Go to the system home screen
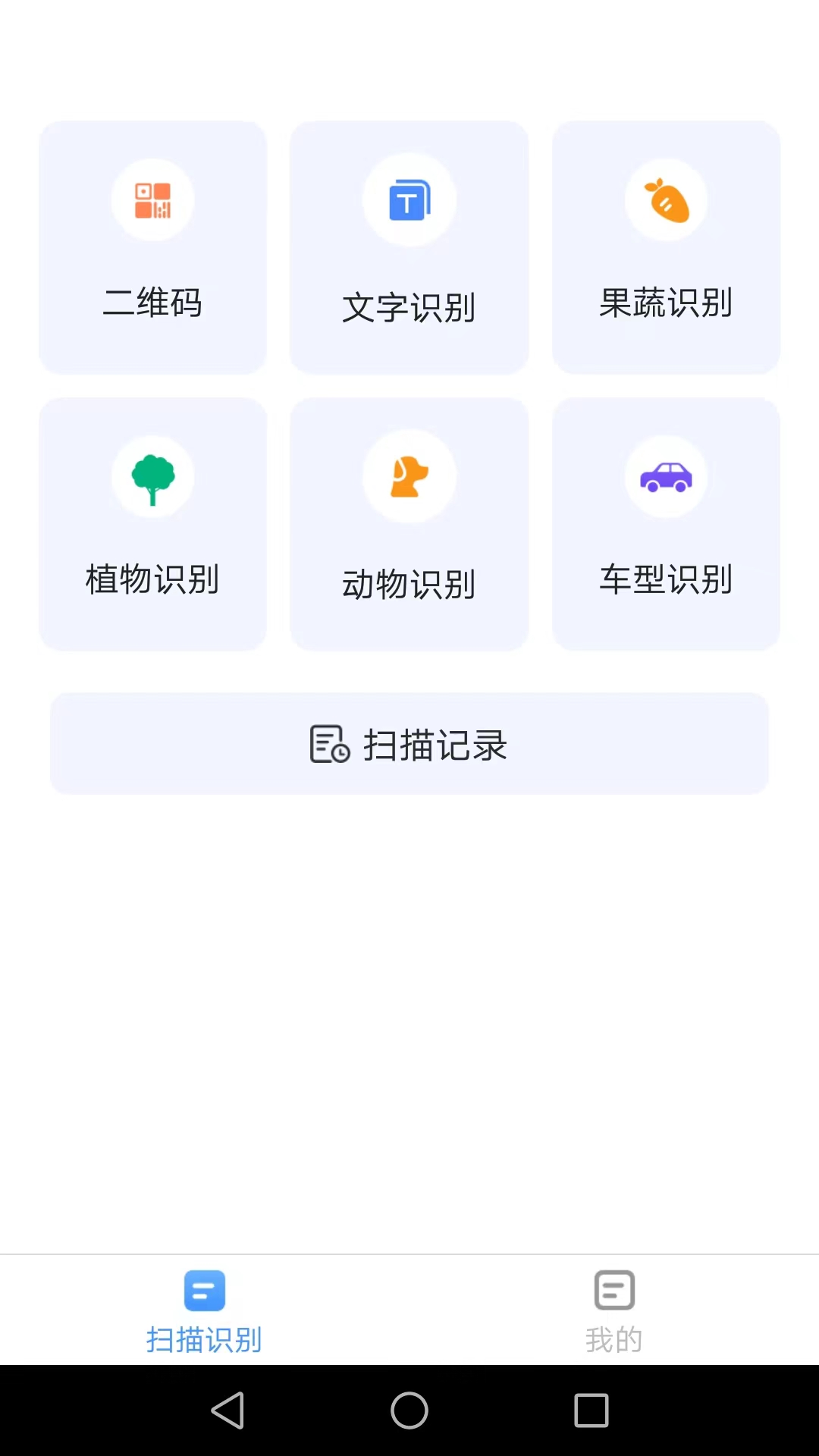This screenshot has width=819, height=1456. click(409, 1410)
